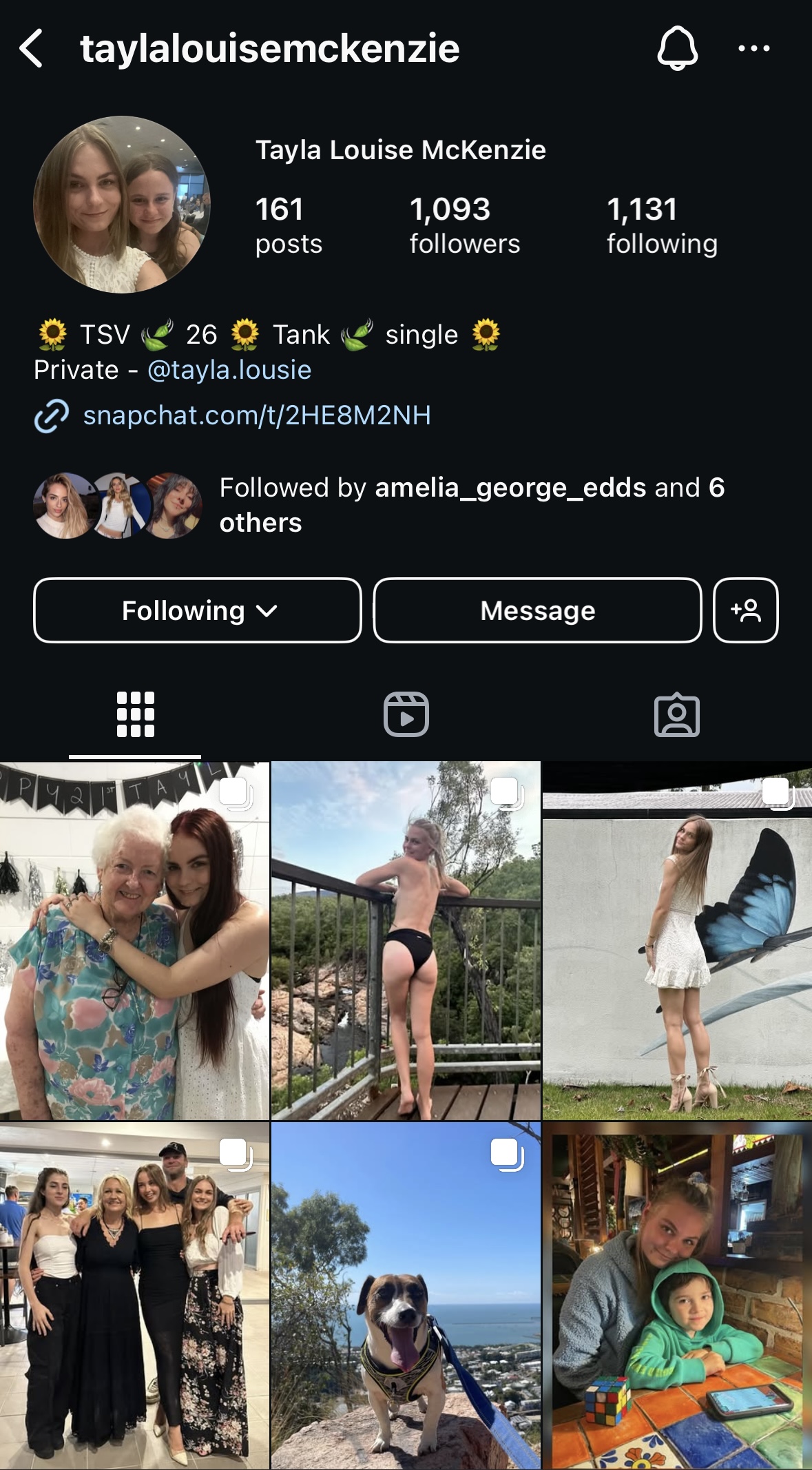
Task: Switch to the posts grid tab
Action: pos(135,714)
